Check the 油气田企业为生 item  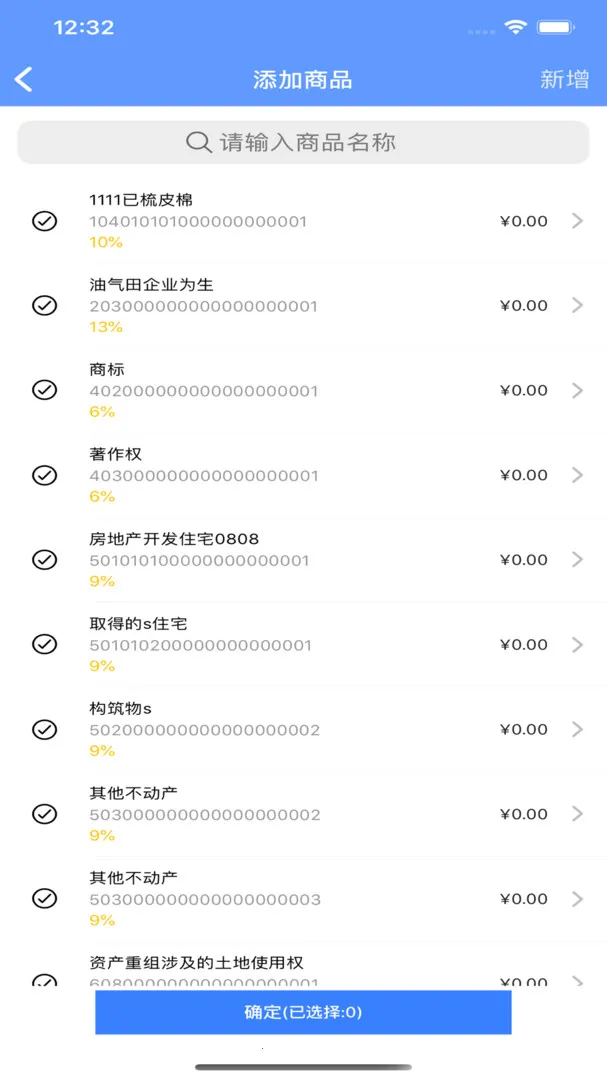[44, 306]
